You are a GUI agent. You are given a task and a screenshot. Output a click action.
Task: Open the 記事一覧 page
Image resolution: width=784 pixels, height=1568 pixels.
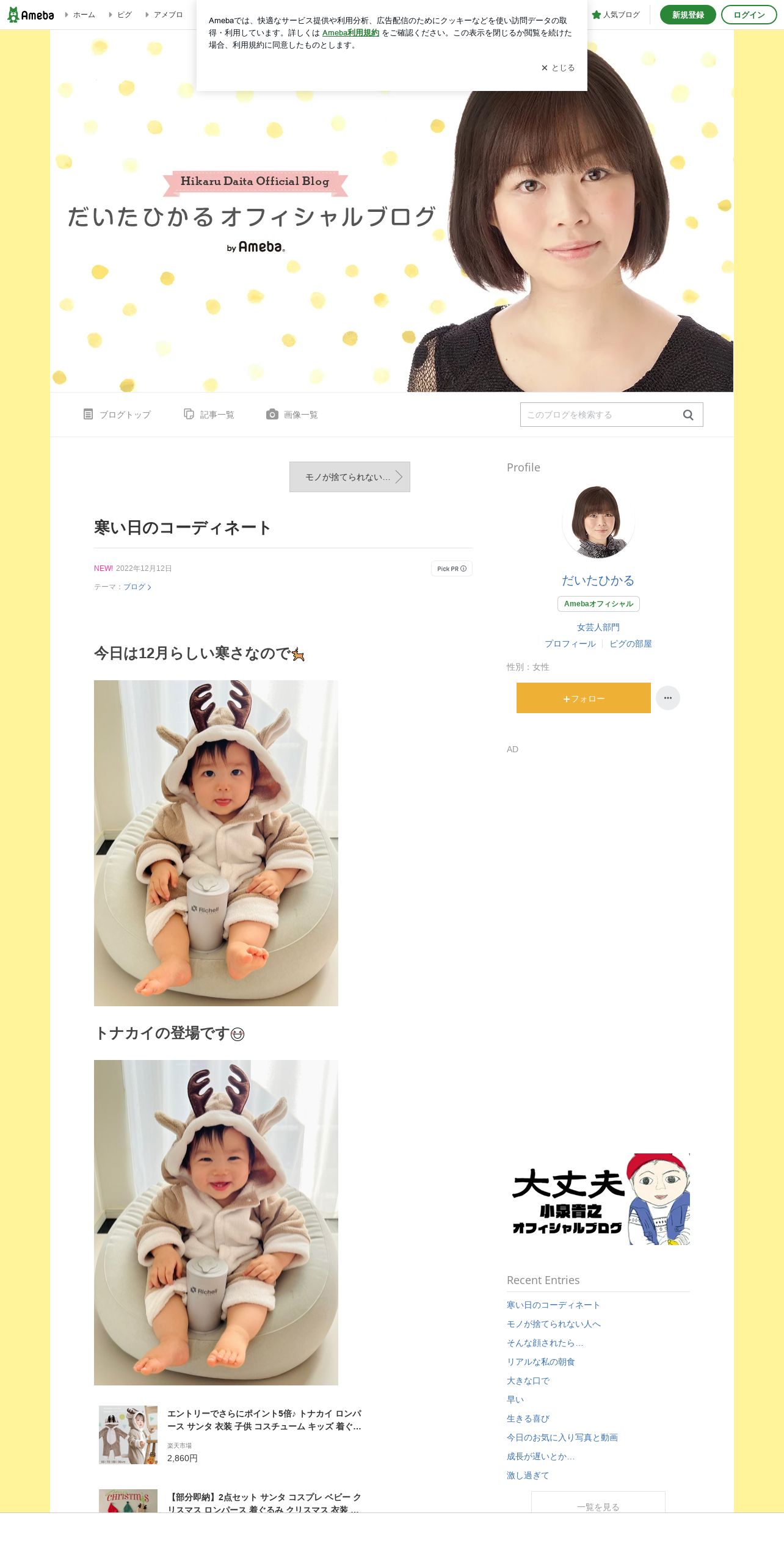point(209,415)
